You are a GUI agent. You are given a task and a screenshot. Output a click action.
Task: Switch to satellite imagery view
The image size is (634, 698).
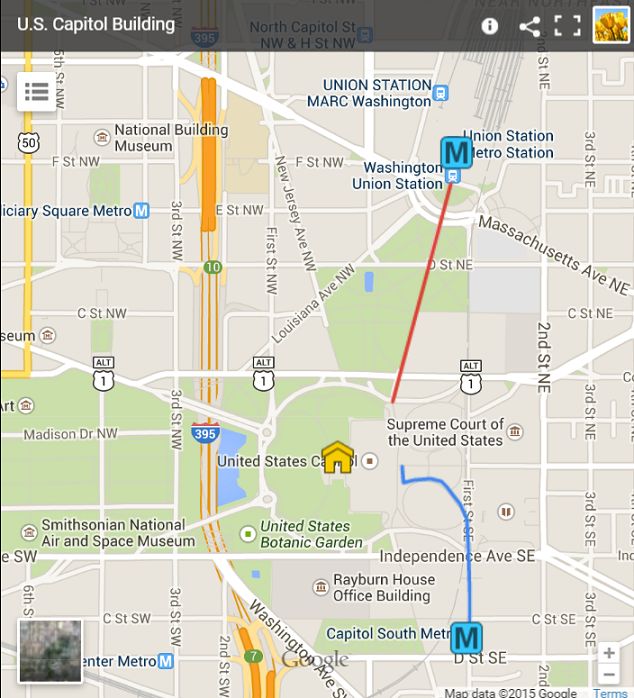(x=50, y=651)
